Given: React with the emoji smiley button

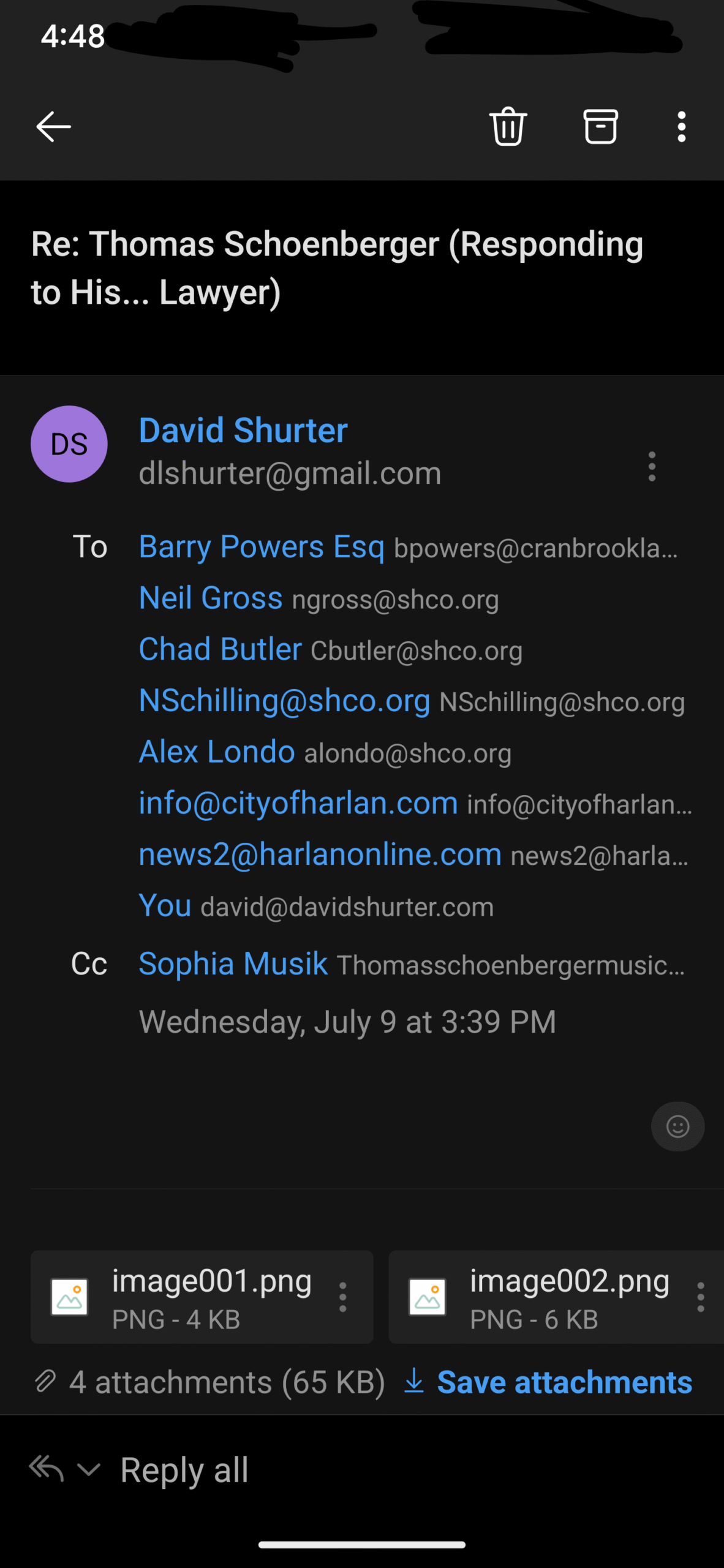Looking at the screenshot, I should (x=677, y=1126).
